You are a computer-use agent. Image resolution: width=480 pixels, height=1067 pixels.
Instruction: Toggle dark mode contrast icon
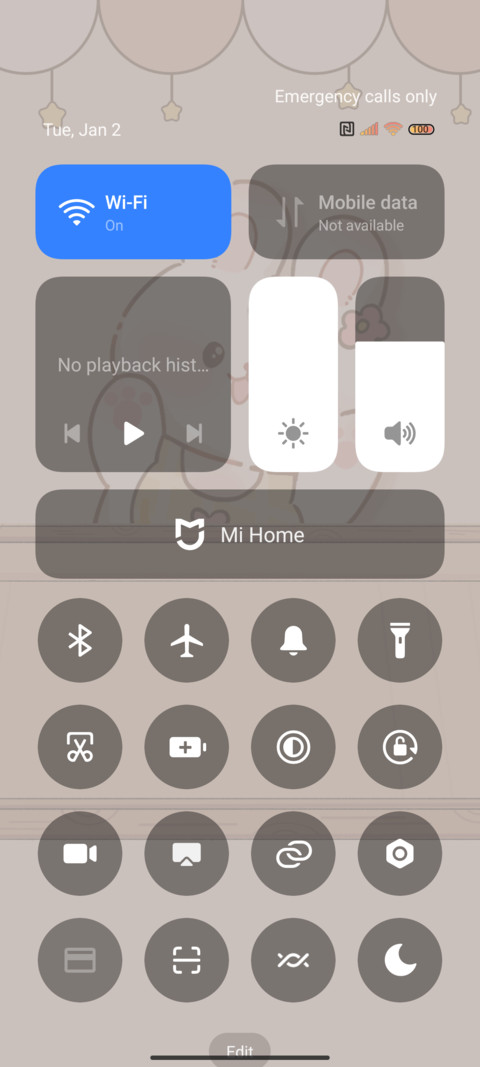coord(293,747)
